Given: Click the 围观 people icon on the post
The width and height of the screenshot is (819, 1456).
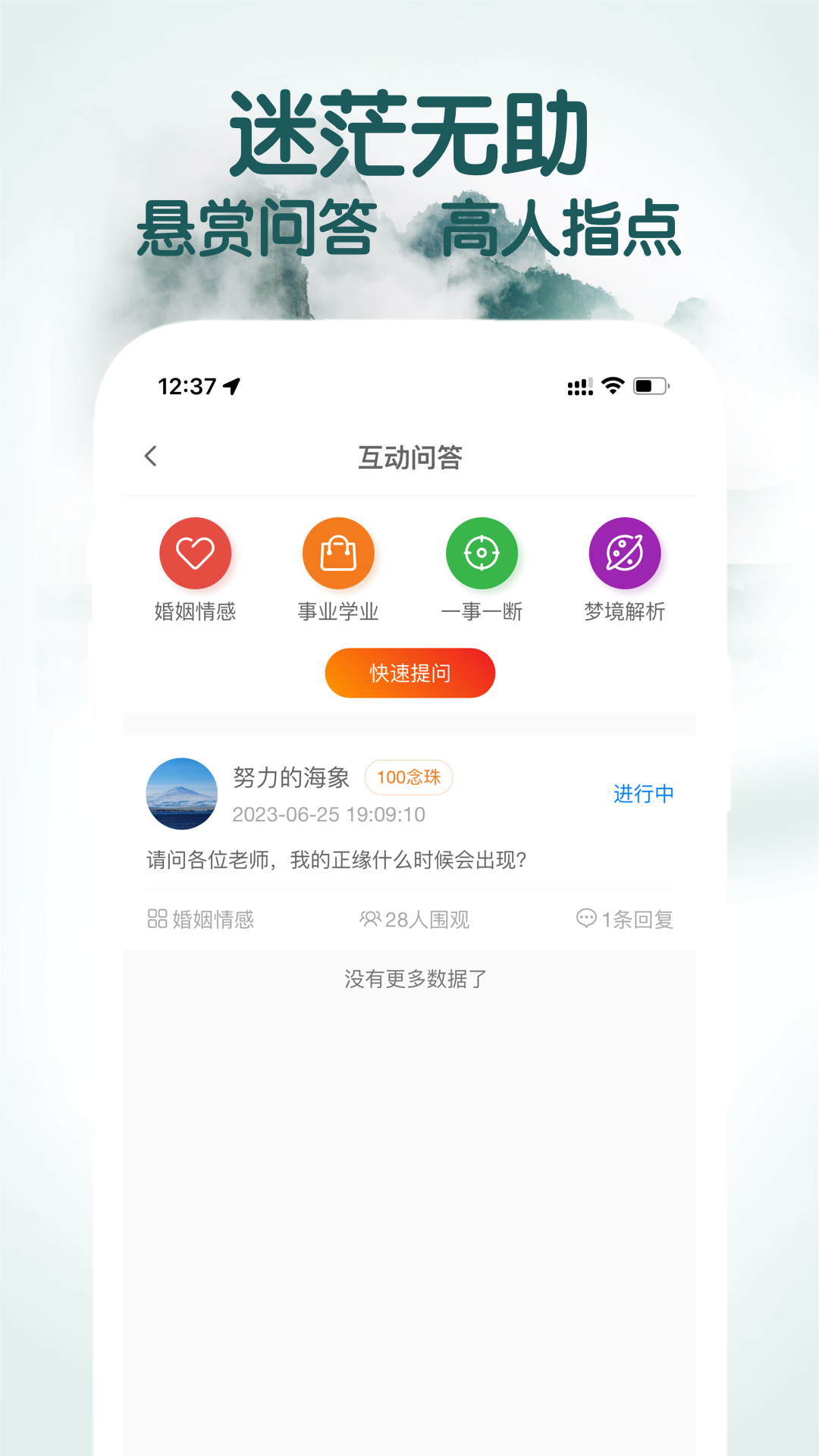Looking at the screenshot, I should click(x=370, y=918).
